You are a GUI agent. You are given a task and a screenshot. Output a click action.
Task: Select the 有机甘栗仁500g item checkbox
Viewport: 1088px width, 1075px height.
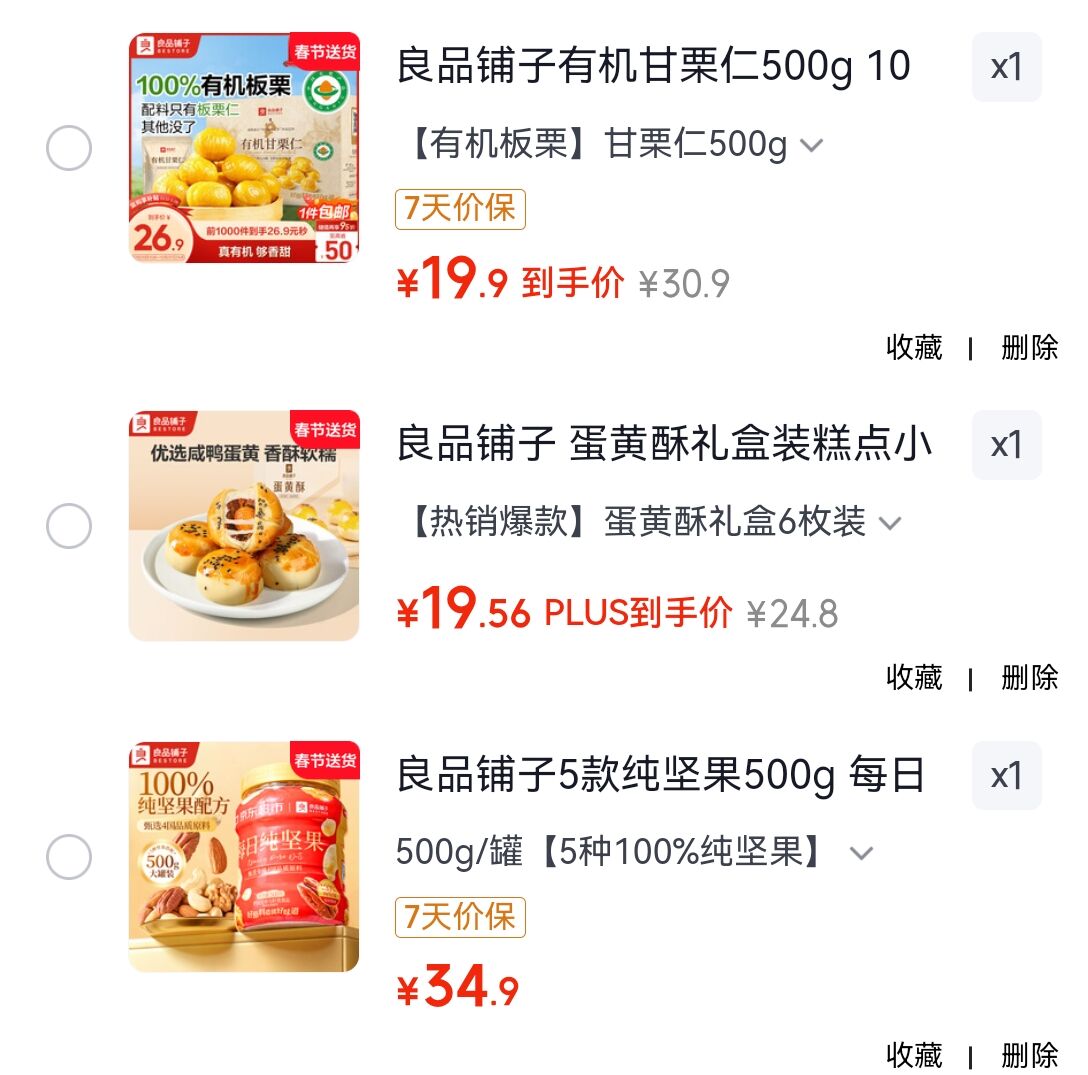click(69, 149)
